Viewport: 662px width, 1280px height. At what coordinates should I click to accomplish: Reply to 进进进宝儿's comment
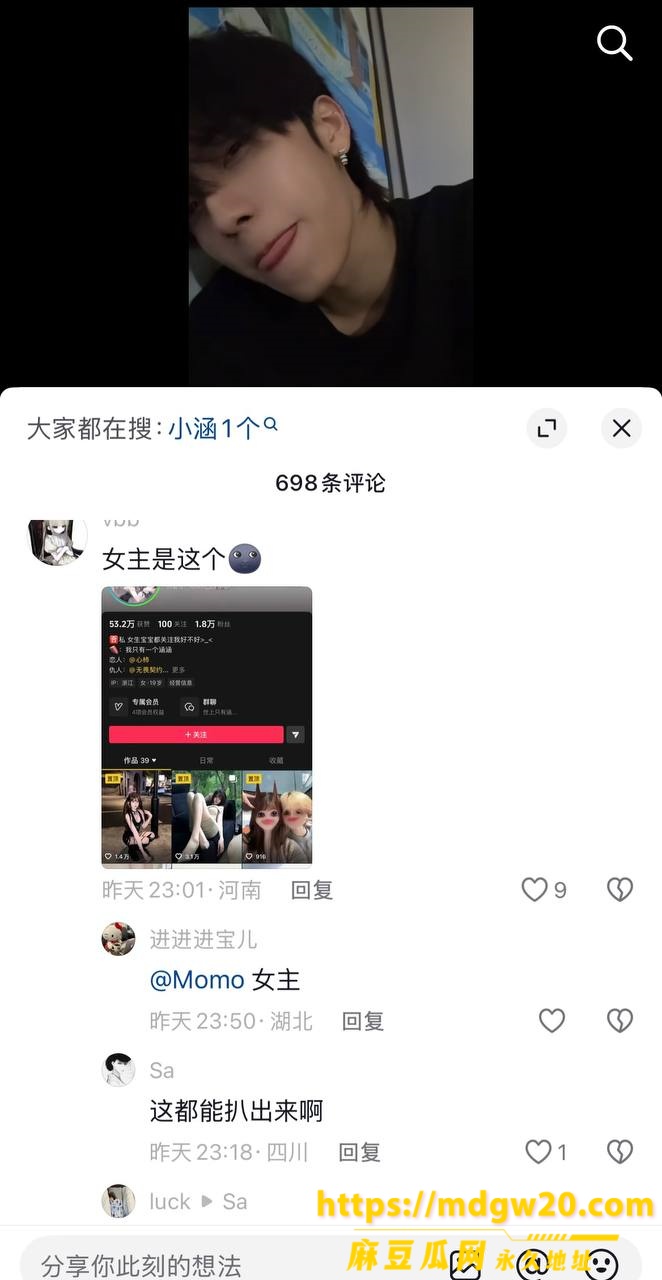(x=363, y=1021)
